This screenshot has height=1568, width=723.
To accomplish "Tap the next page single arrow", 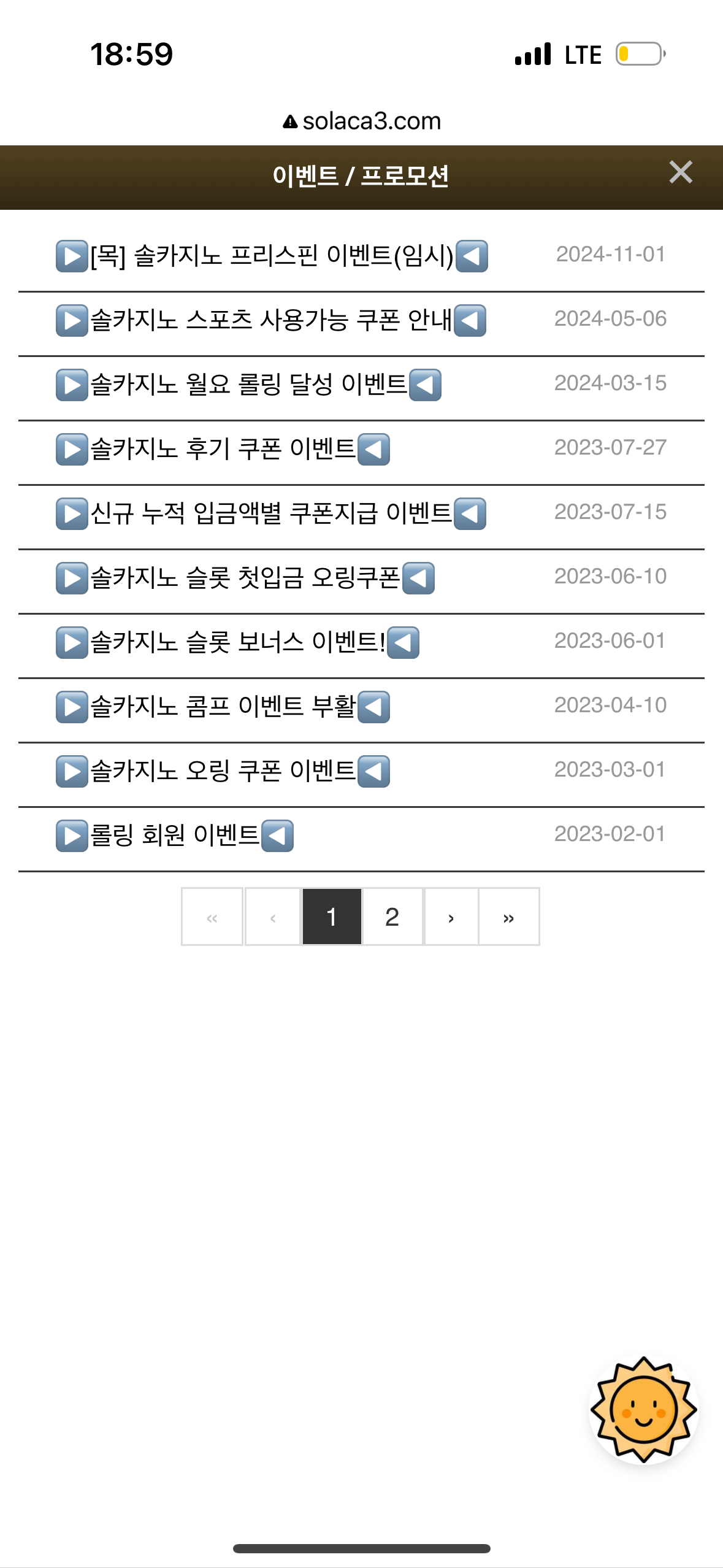I will [x=451, y=917].
